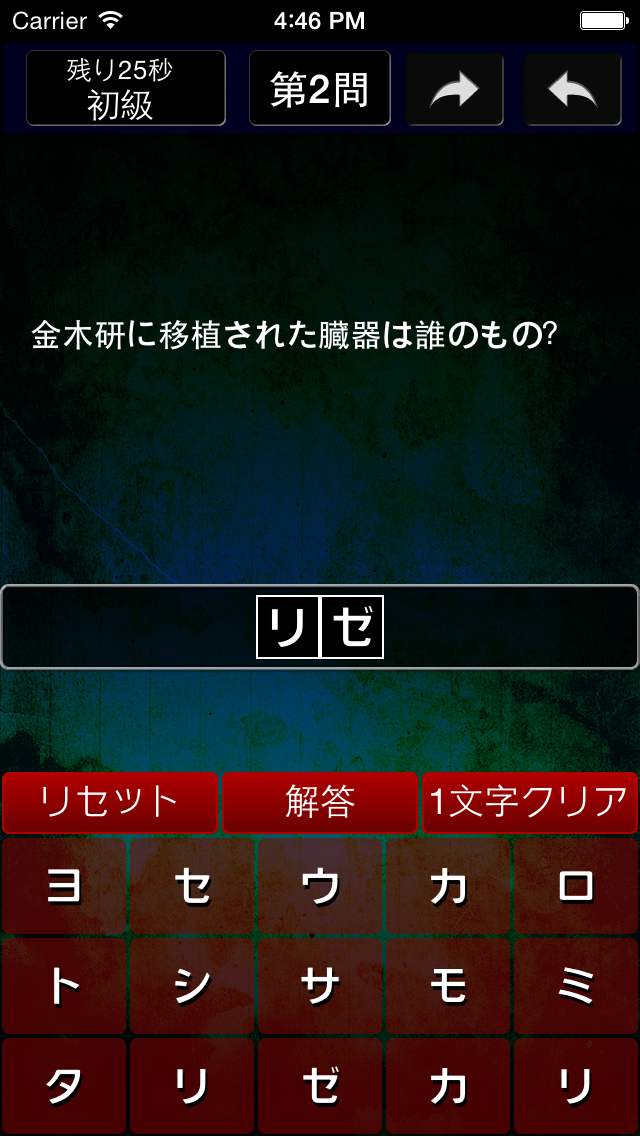The height and width of the screenshot is (1136, 640).
Task: Submit the answer with 解答
Action: (x=320, y=802)
